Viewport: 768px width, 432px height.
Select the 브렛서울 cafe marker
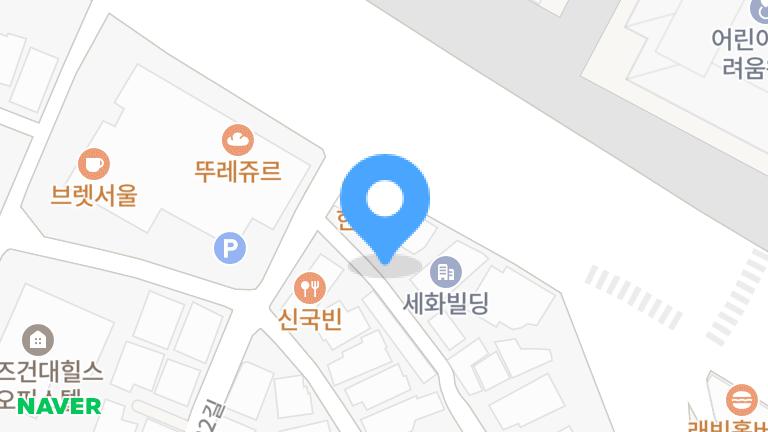[x=94, y=163]
